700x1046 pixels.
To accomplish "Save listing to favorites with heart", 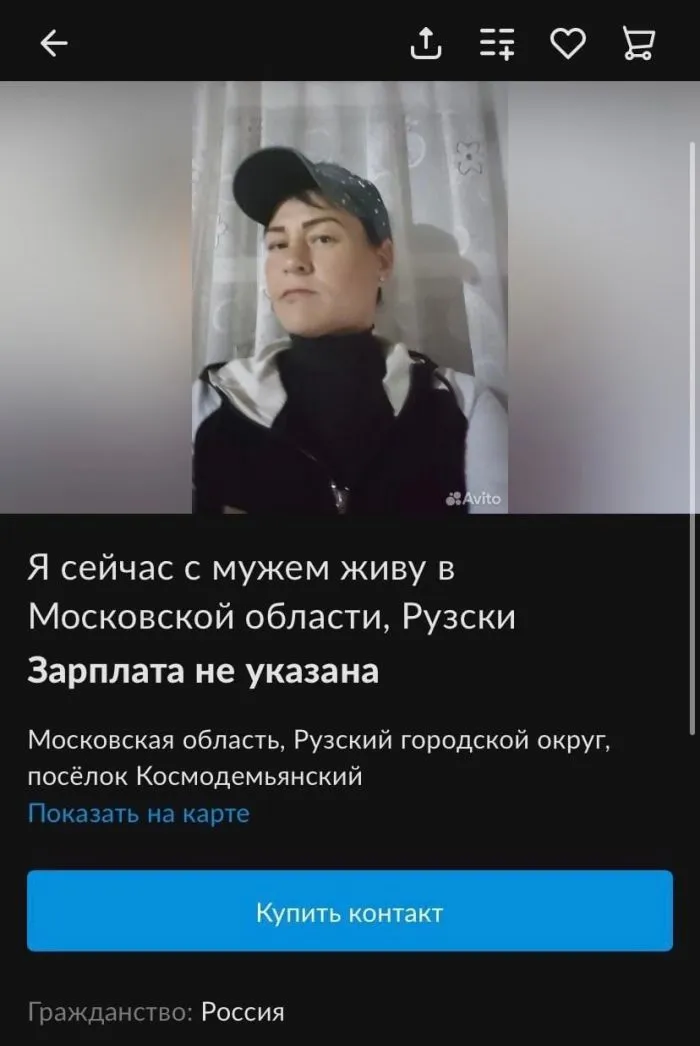I will coord(567,42).
